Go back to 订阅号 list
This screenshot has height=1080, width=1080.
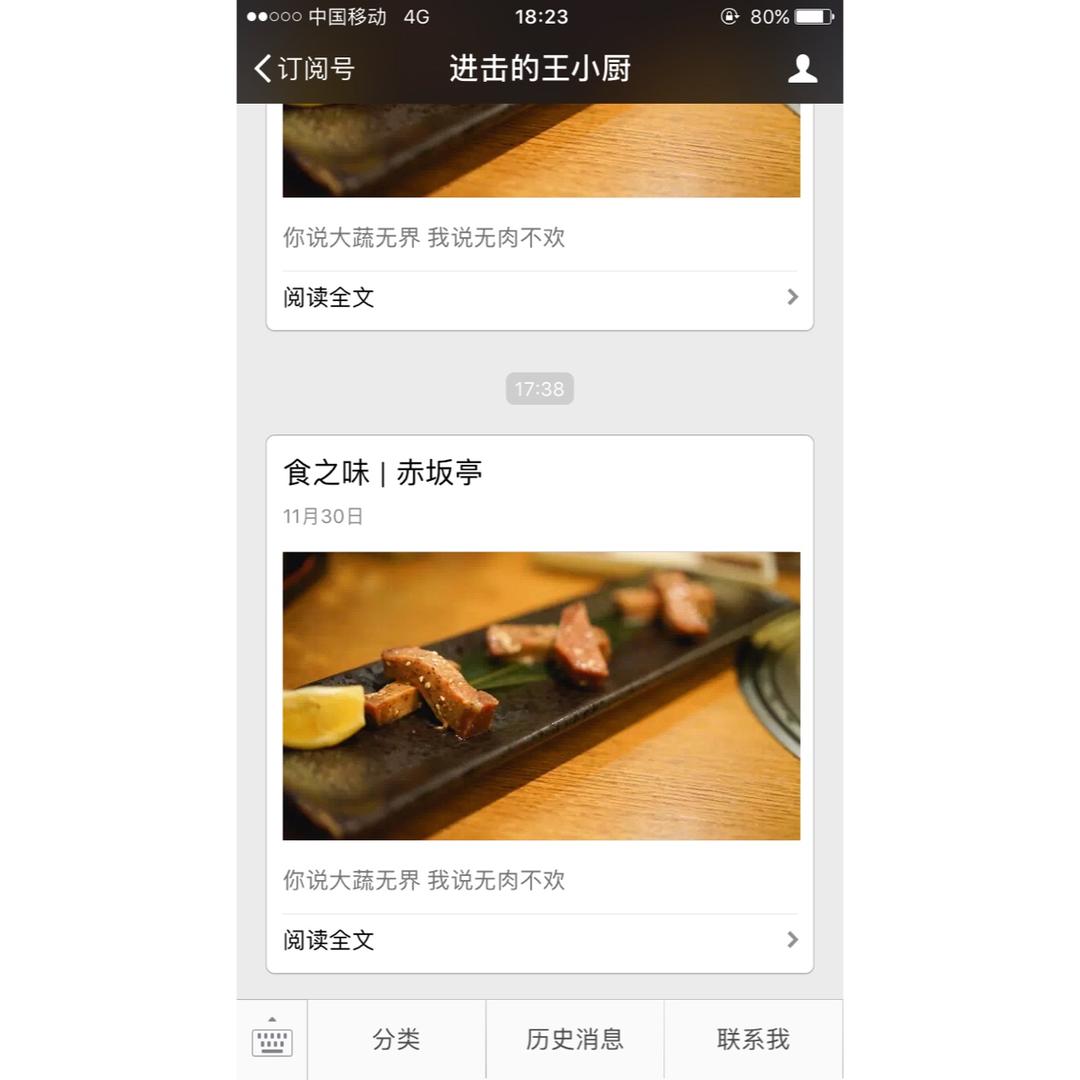pyautogui.click(x=304, y=69)
